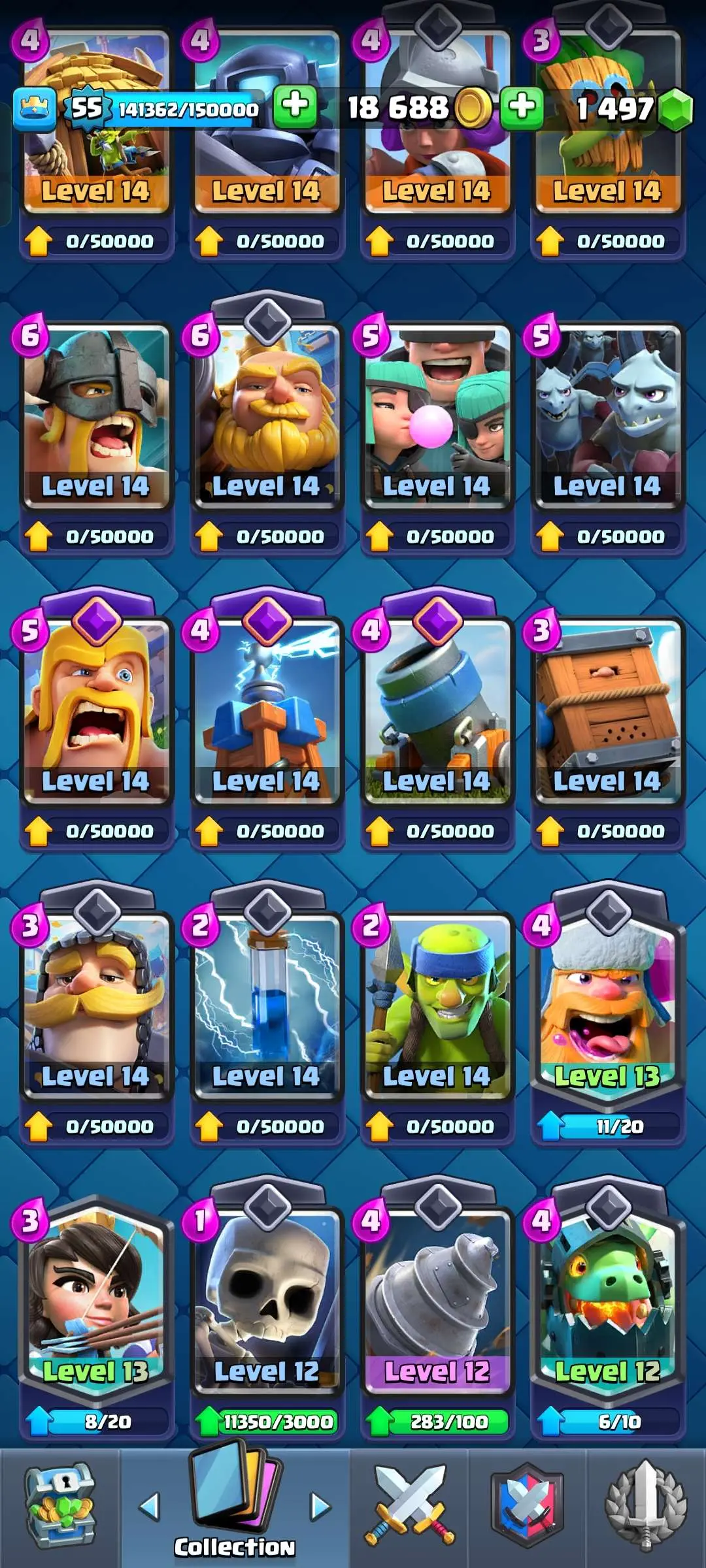This screenshot has height=1568, width=706.
Task: Open the Cannon Cart card
Action: point(437,712)
